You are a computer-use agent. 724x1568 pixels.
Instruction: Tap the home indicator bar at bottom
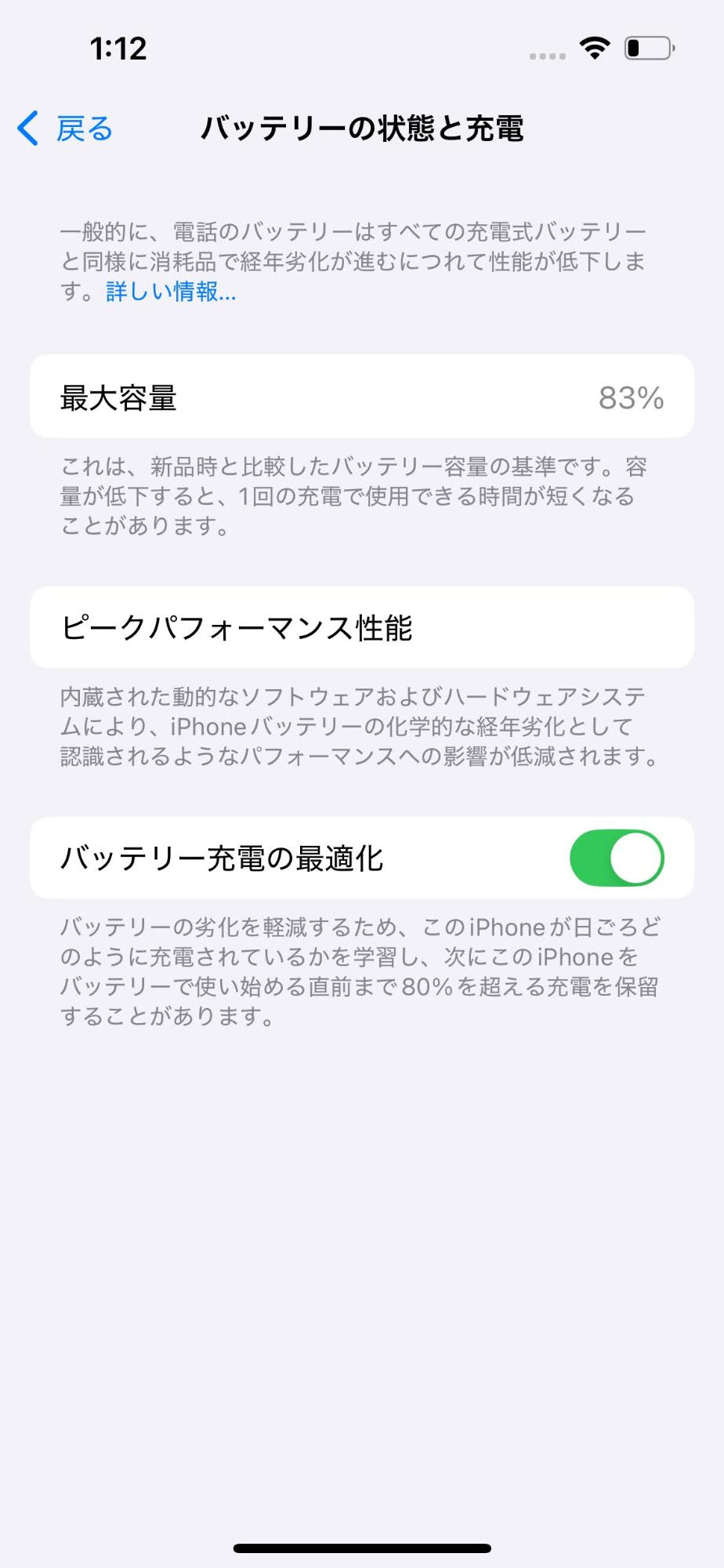click(362, 1545)
